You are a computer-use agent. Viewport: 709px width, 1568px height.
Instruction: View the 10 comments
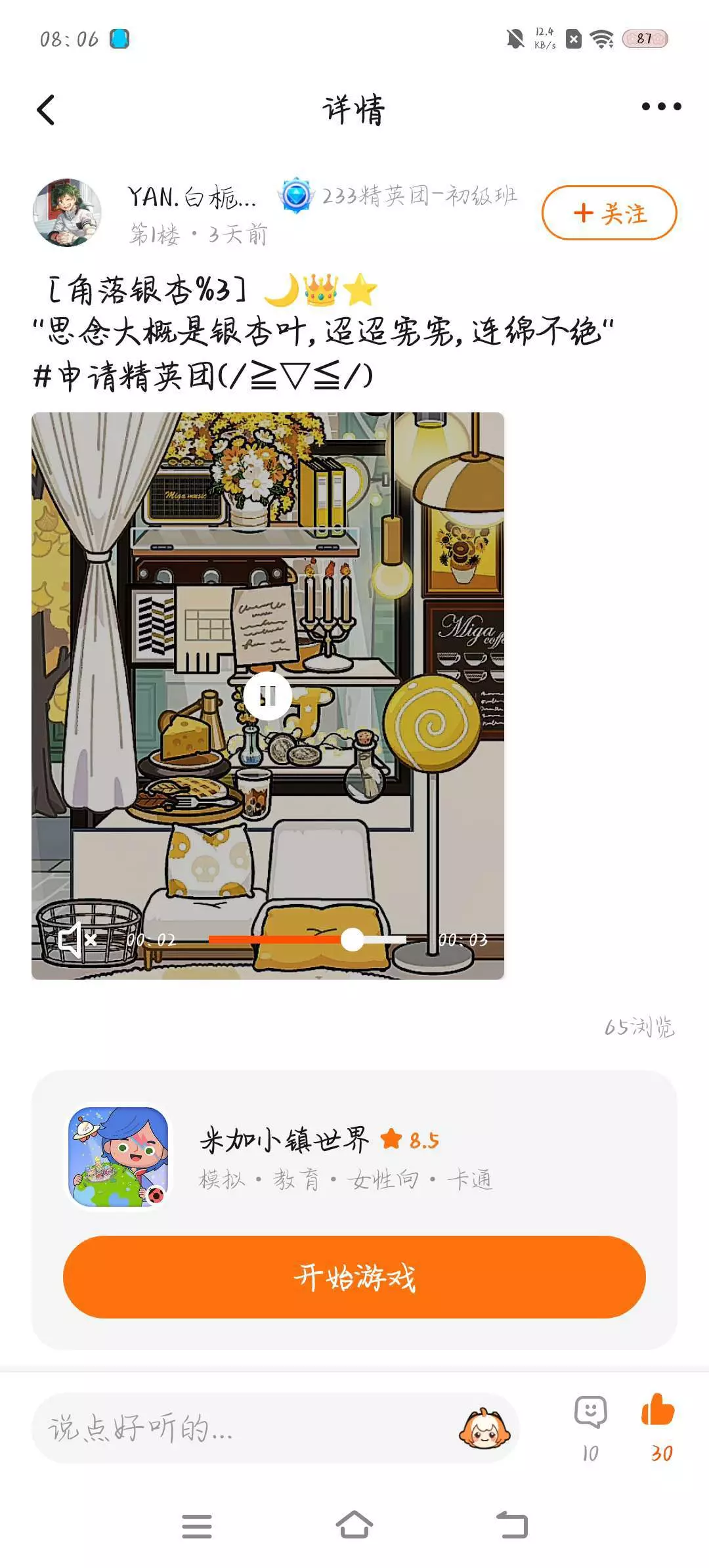tap(591, 1427)
